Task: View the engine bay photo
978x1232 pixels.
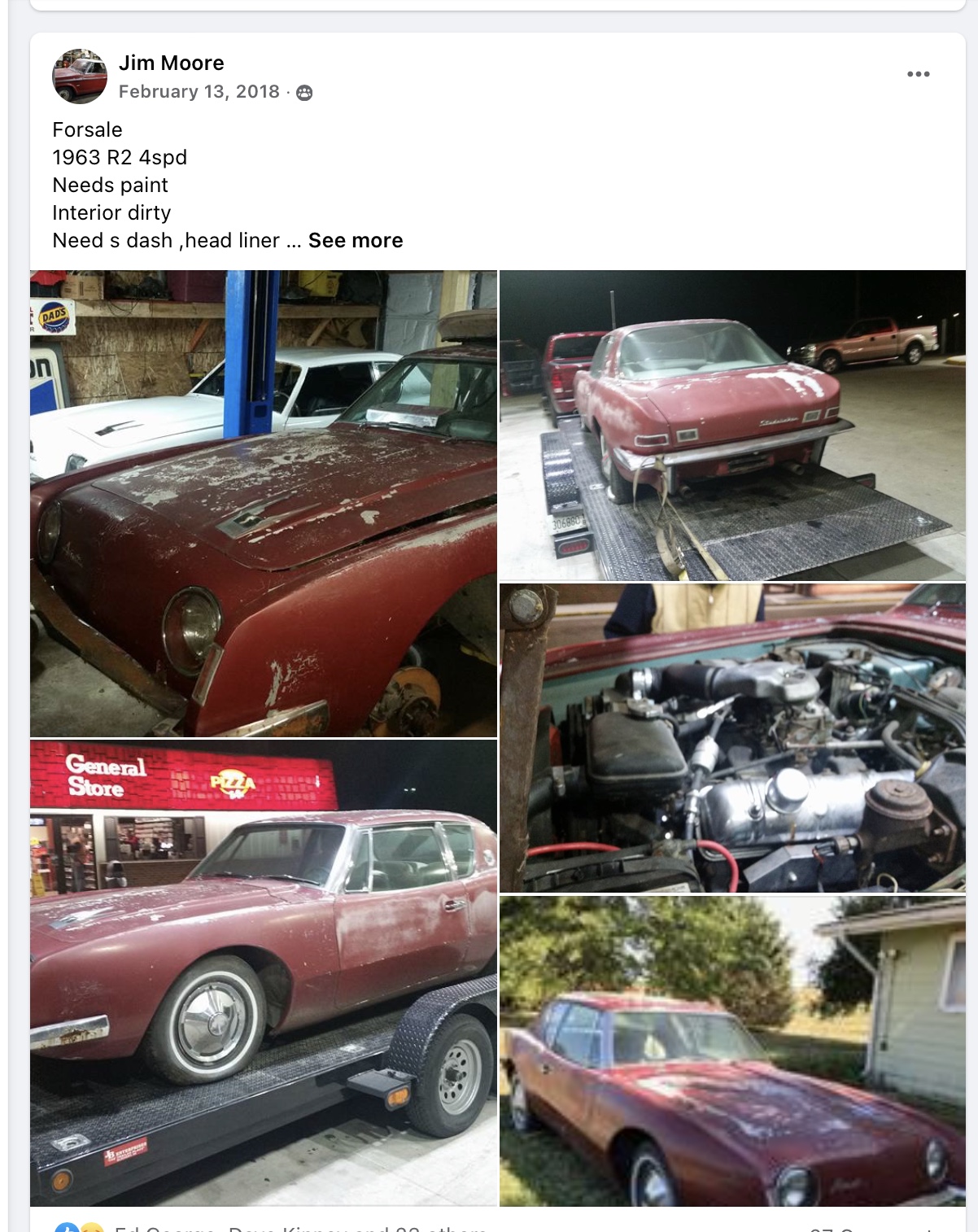Action: point(732,737)
